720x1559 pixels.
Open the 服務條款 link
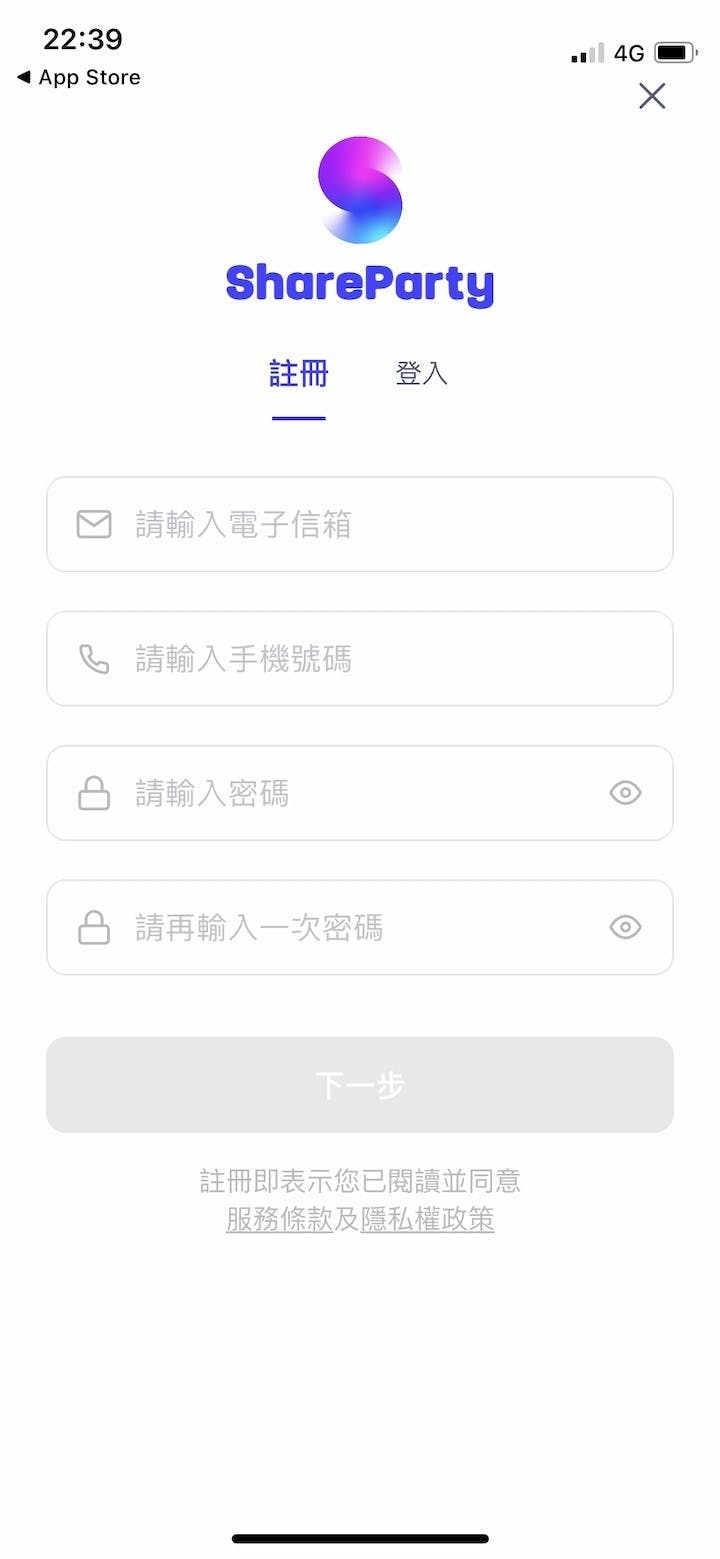(279, 1220)
